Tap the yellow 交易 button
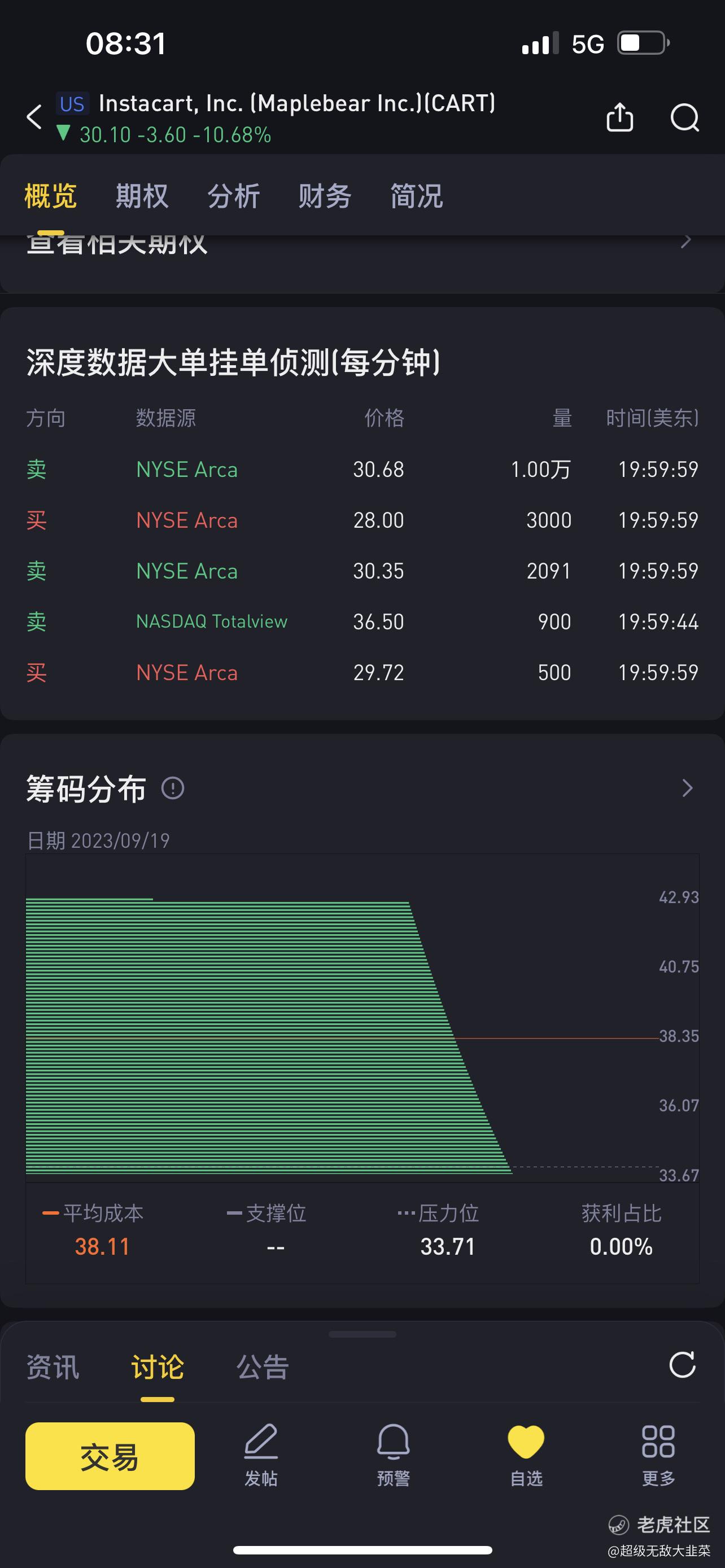 pyautogui.click(x=110, y=1456)
